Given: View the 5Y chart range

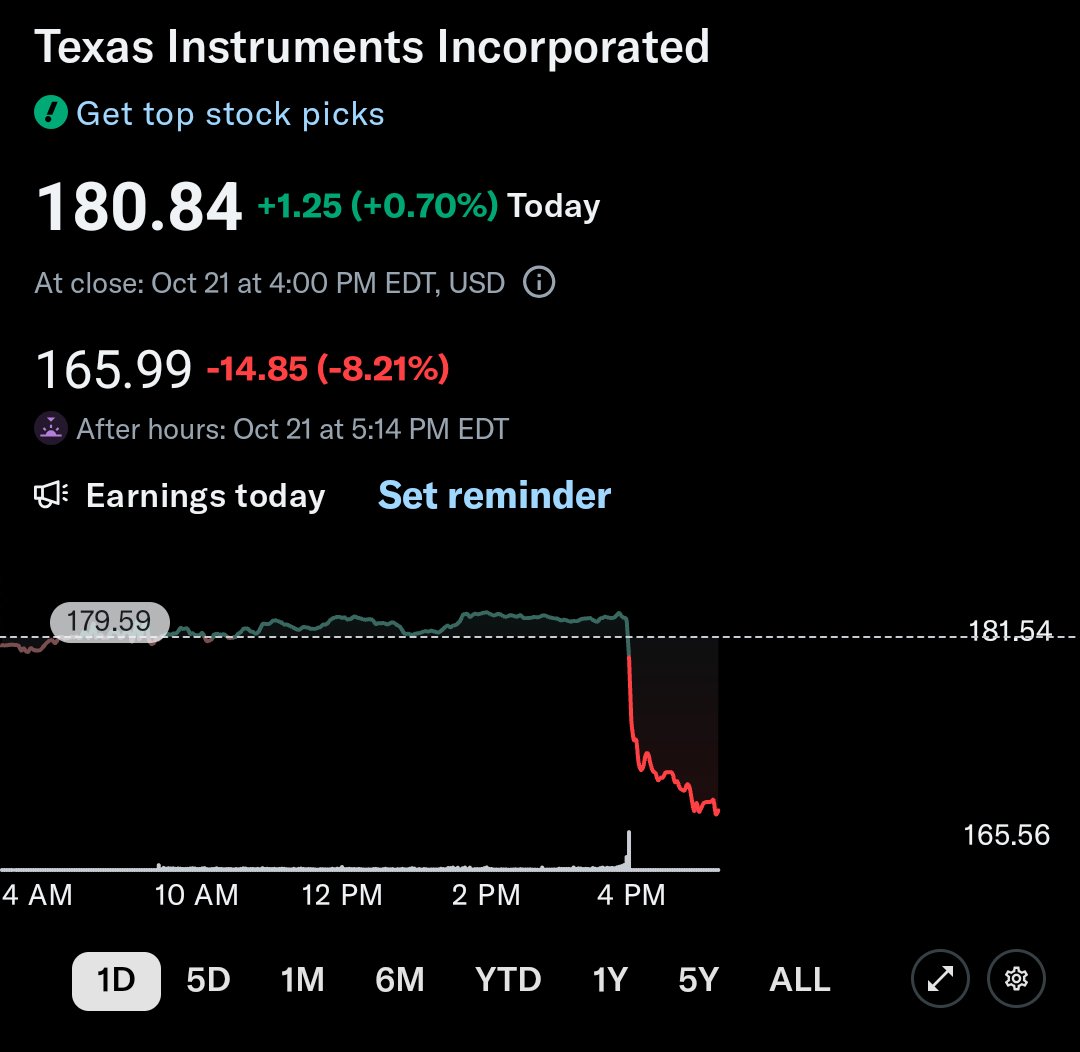Looking at the screenshot, I should pyautogui.click(x=698, y=980).
